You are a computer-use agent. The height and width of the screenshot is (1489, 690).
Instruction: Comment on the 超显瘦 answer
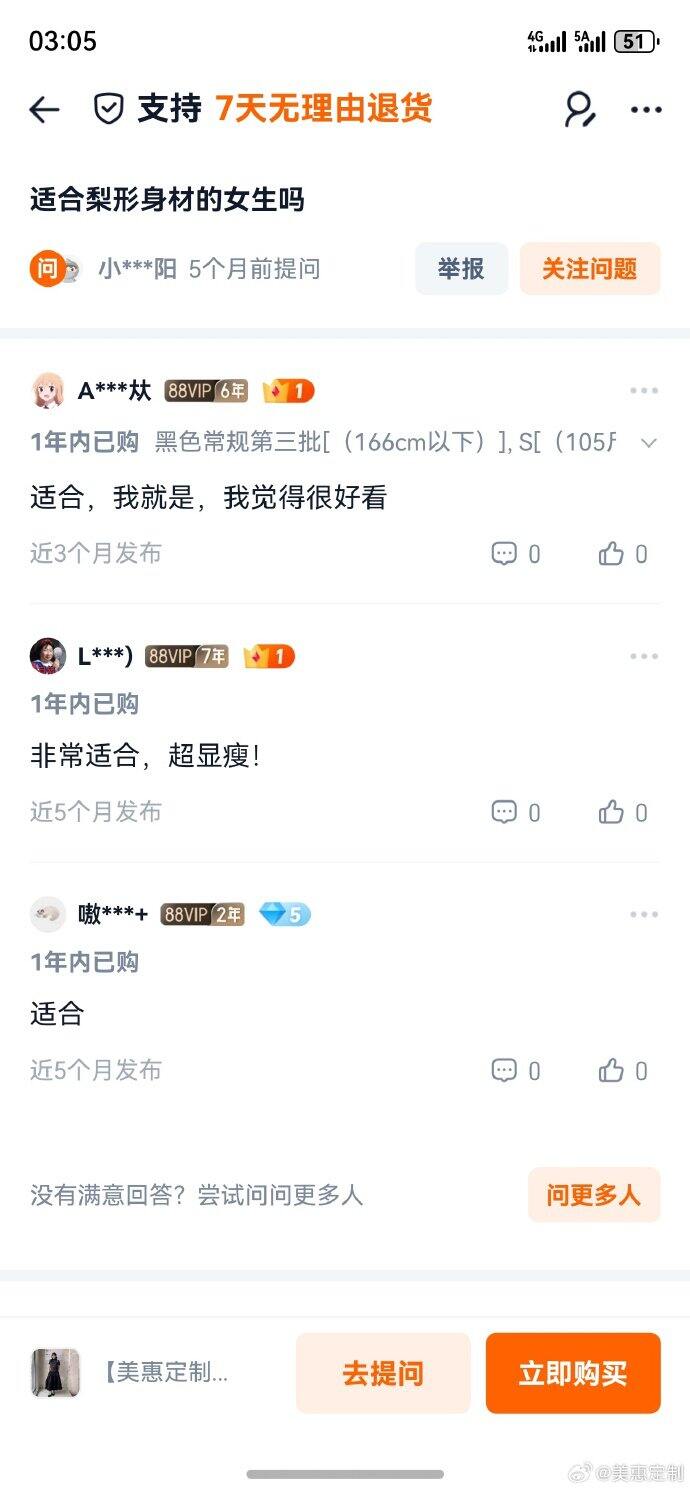pos(515,812)
